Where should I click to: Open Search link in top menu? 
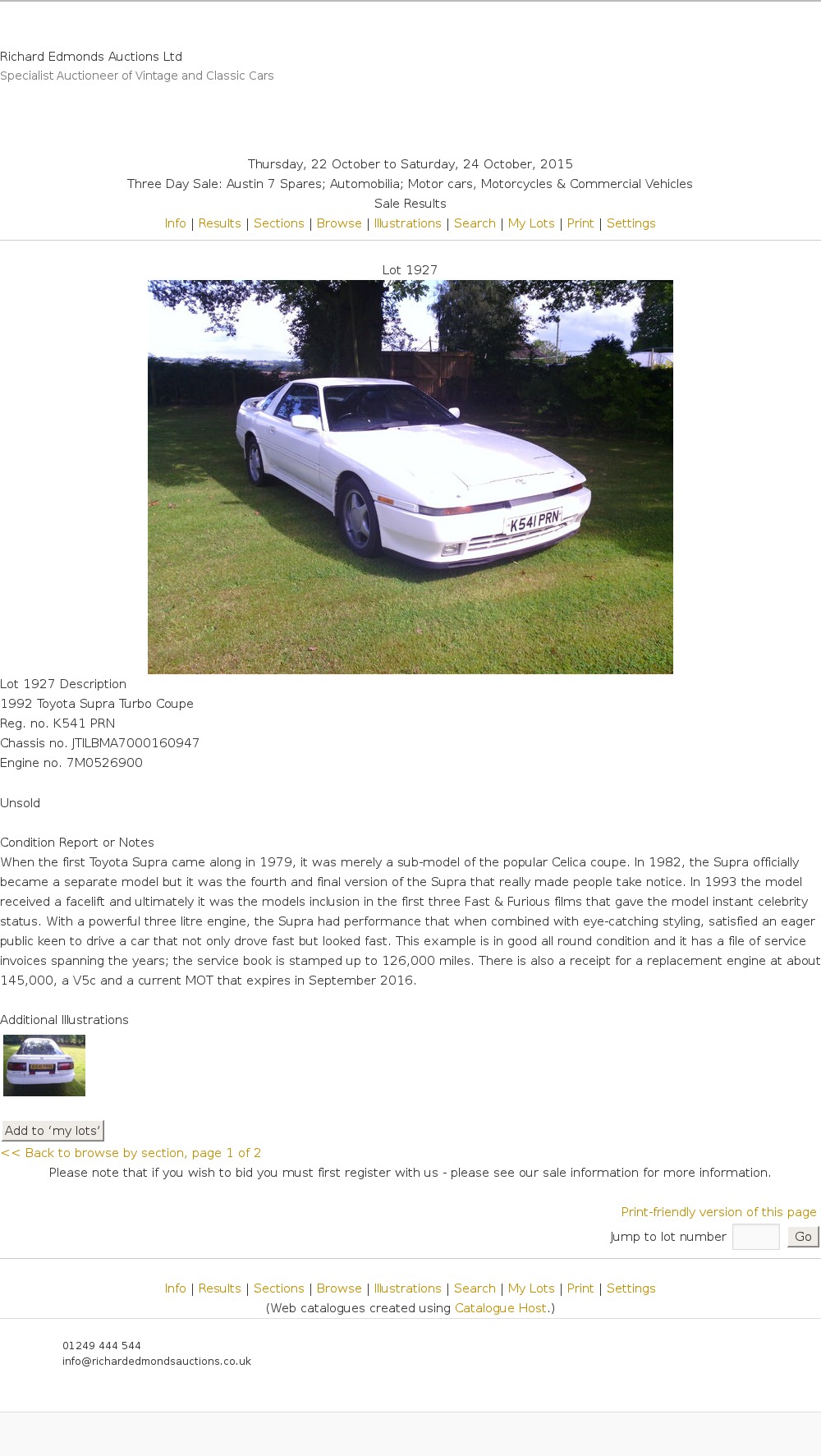click(475, 223)
